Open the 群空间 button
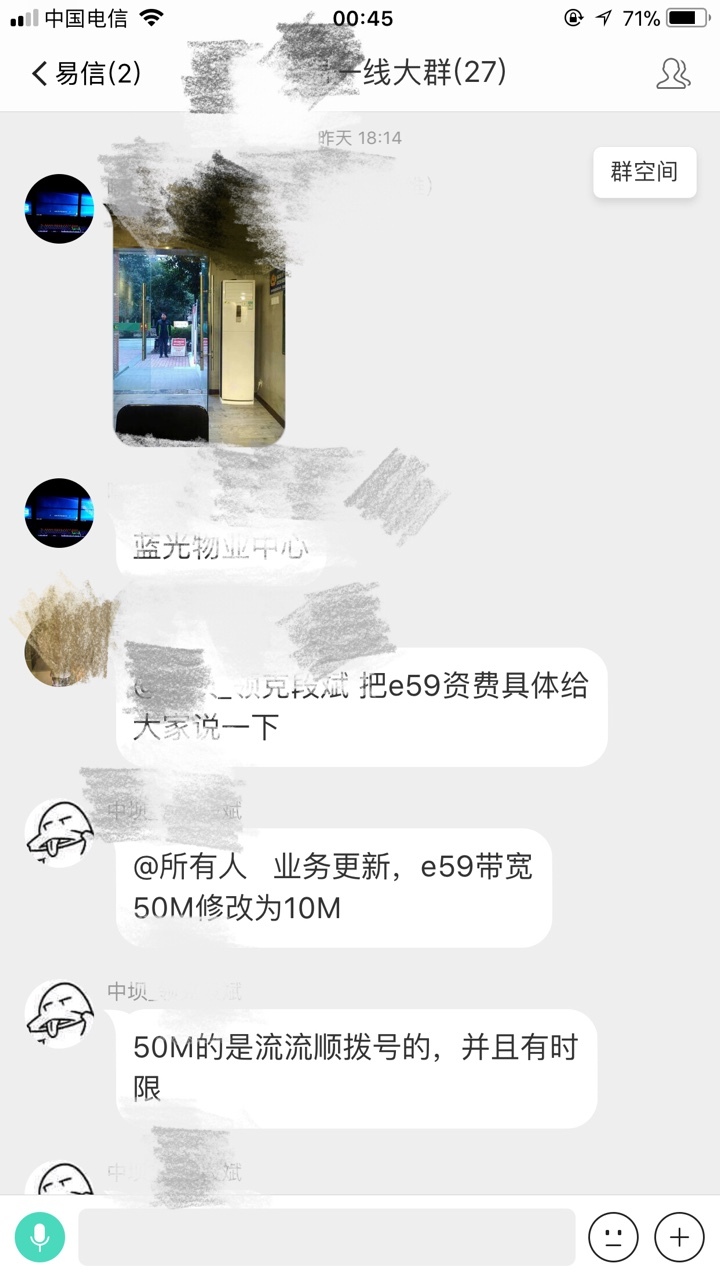 (x=644, y=172)
